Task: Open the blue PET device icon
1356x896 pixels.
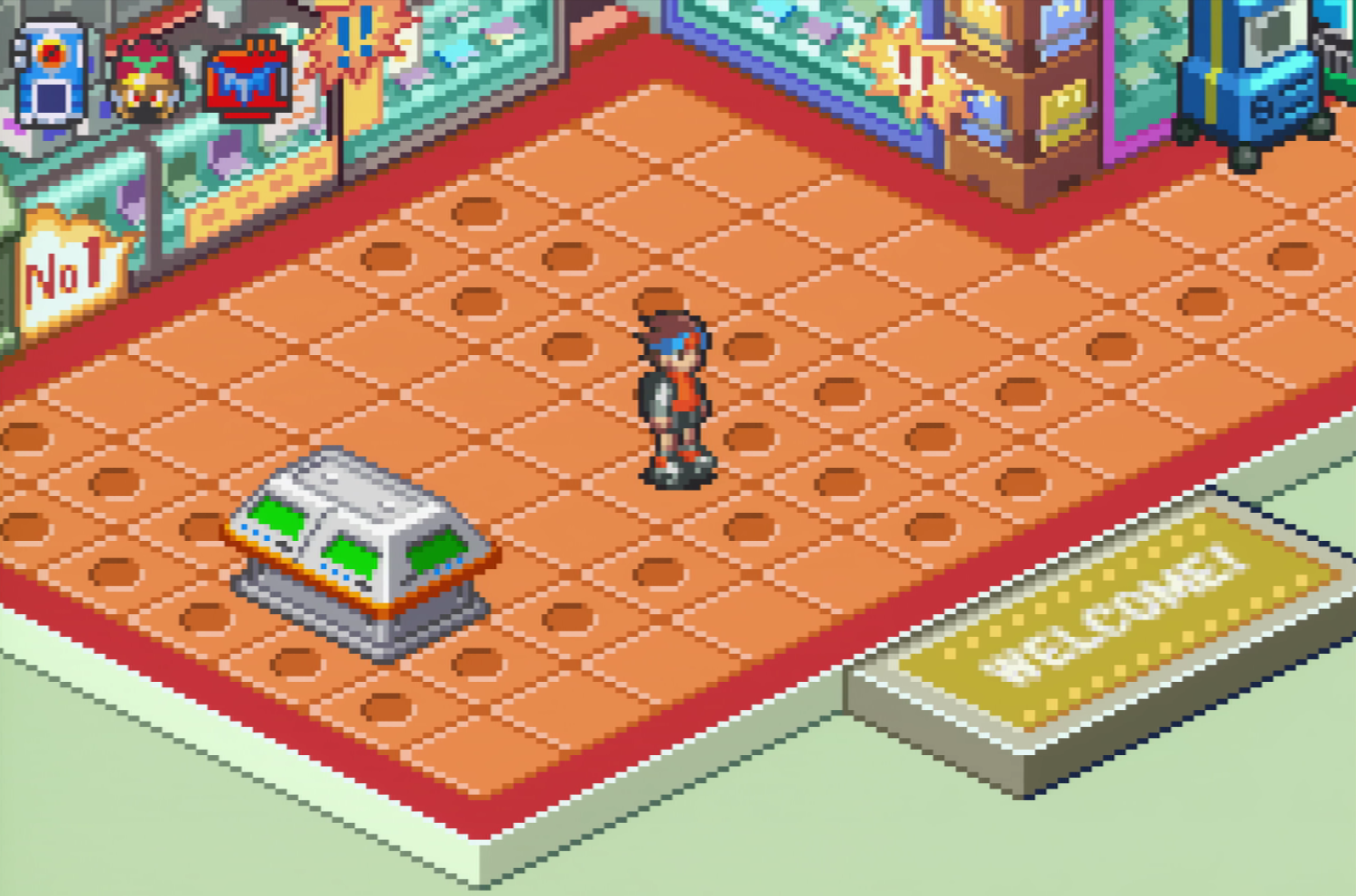Action: click(x=50, y=72)
